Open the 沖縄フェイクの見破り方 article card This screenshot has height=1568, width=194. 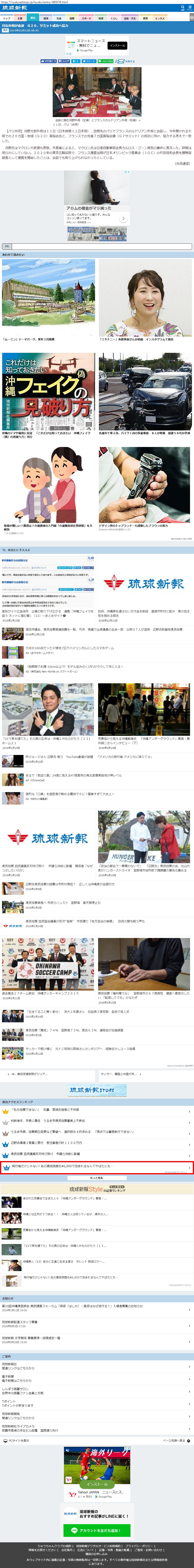[x=49, y=396]
